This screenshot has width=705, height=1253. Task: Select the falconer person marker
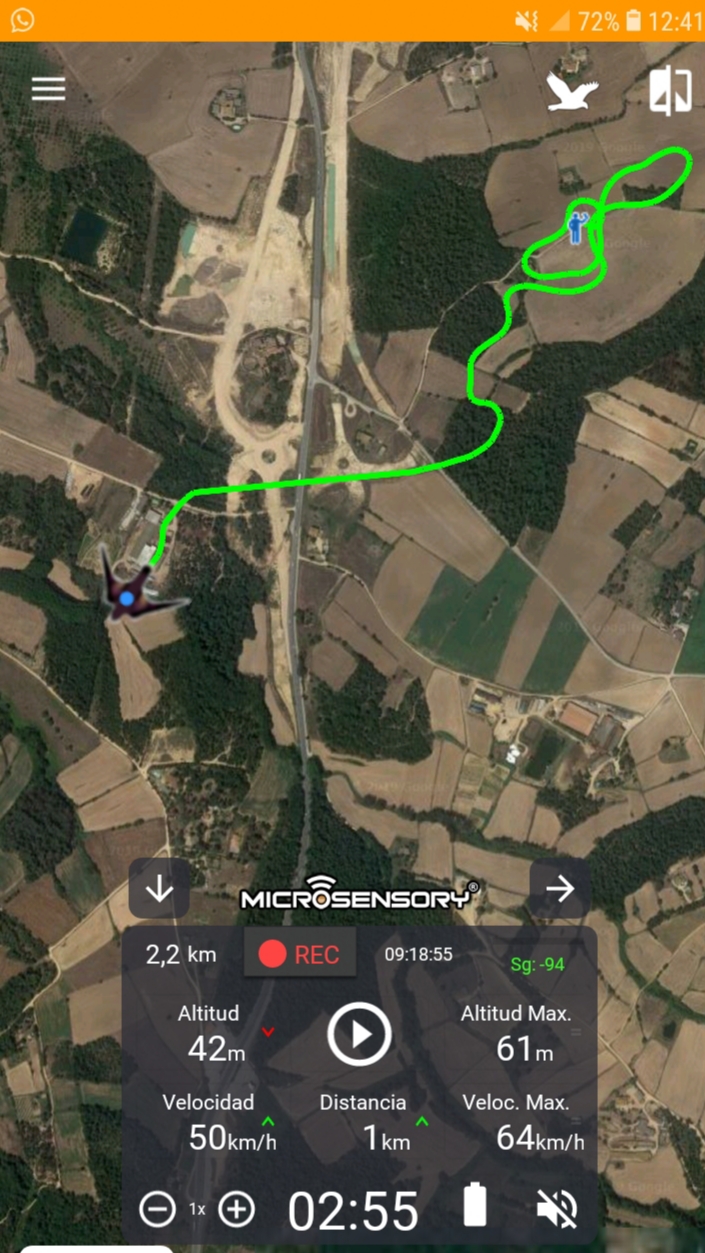[576, 226]
